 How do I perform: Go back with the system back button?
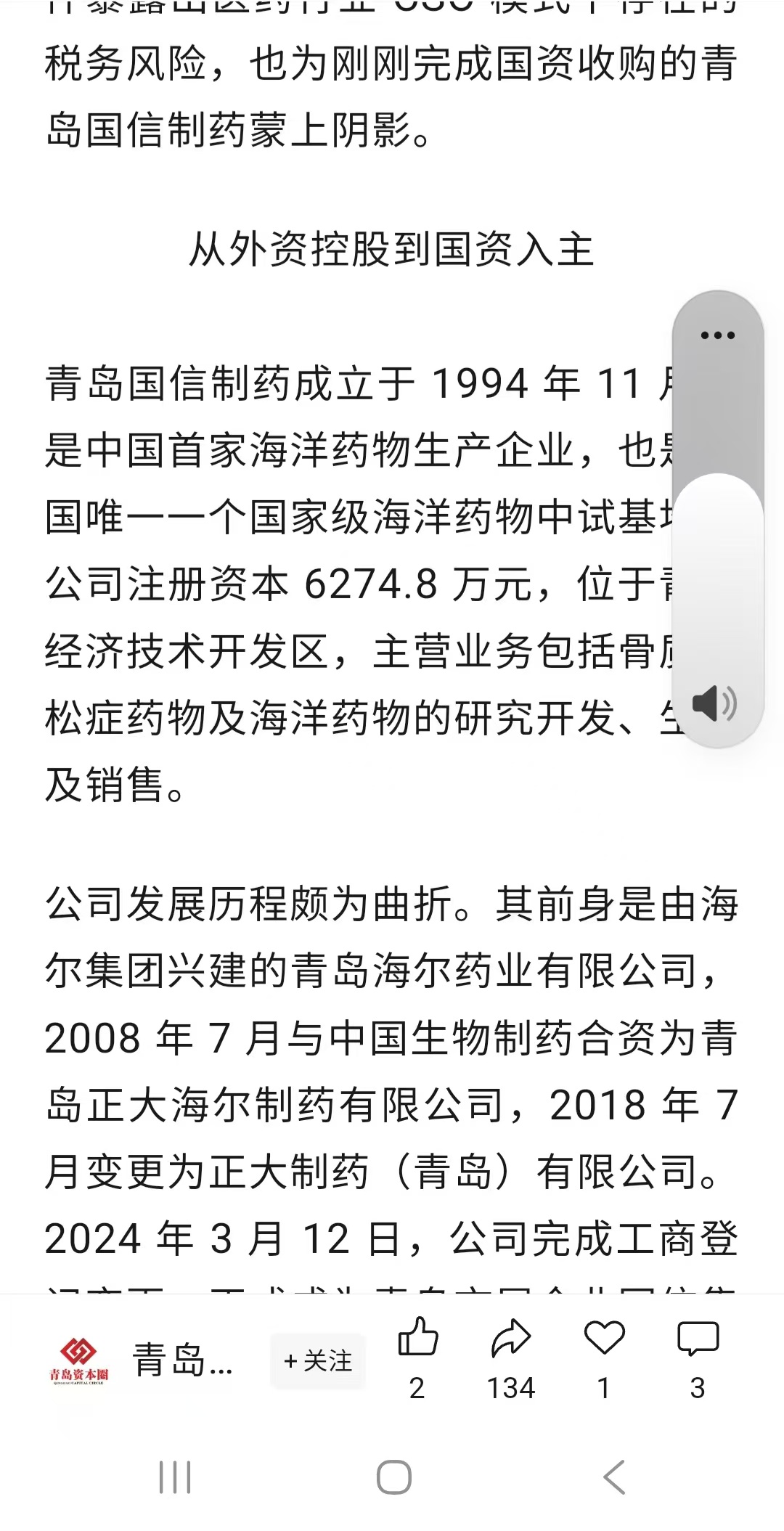coord(614,1477)
